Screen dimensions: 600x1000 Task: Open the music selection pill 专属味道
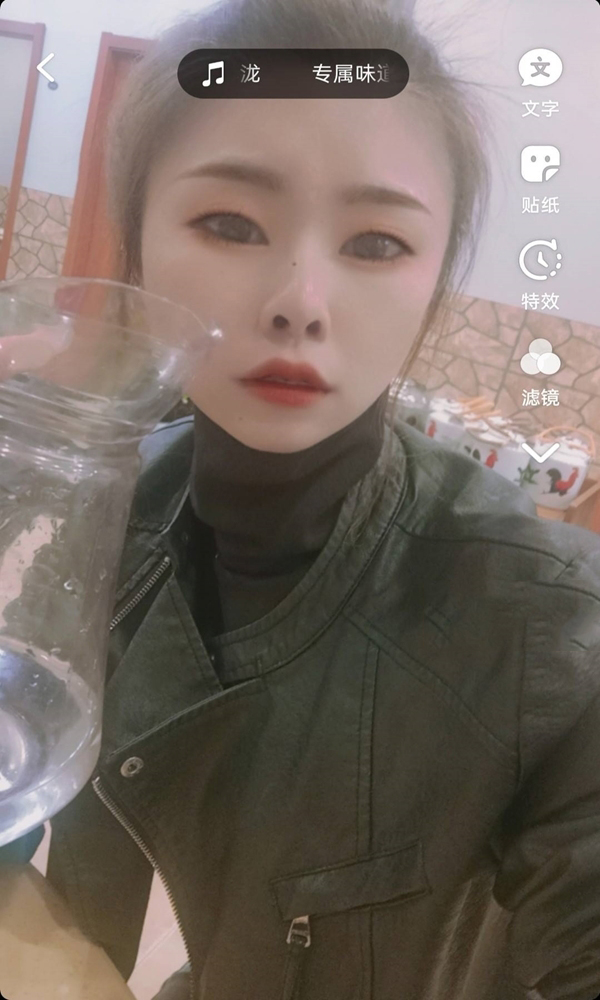coord(293,74)
